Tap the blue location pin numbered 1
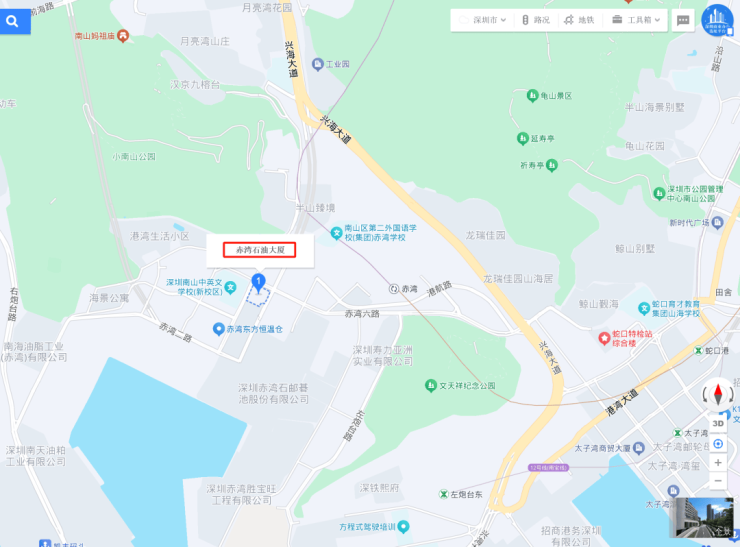The width and height of the screenshot is (740, 547). pos(259,281)
